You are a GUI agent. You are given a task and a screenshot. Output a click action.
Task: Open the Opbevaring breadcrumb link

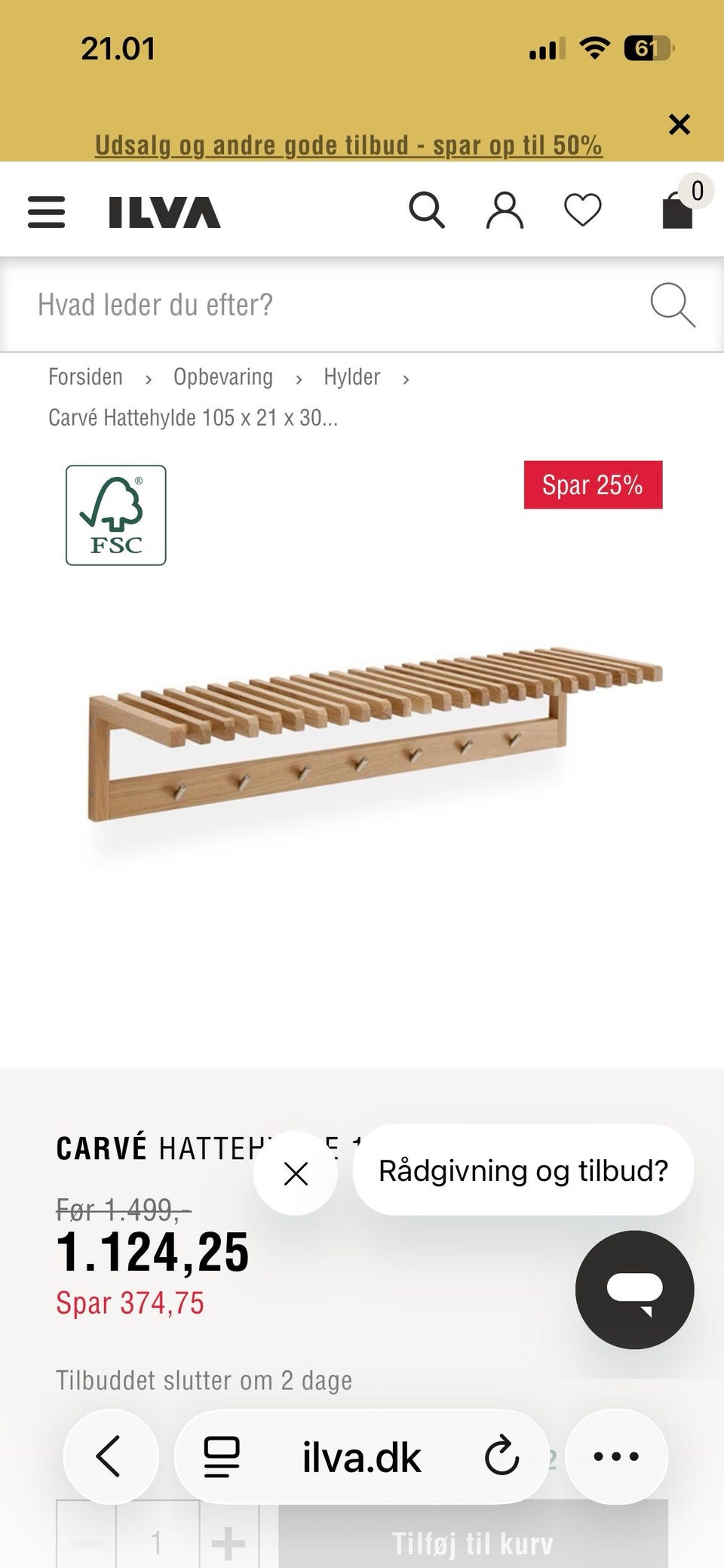[x=223, y=377]
